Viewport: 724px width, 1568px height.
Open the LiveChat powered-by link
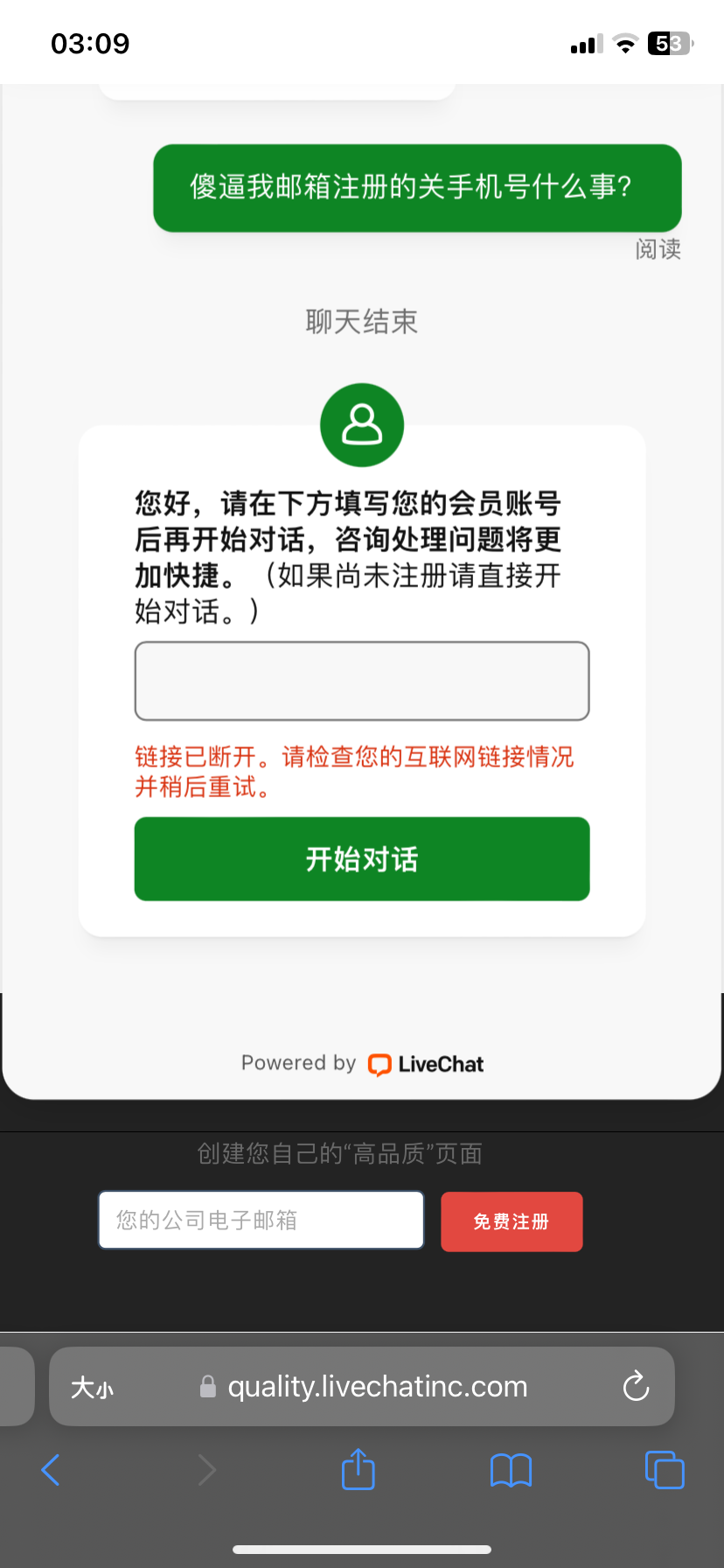tap(427, 1064)
